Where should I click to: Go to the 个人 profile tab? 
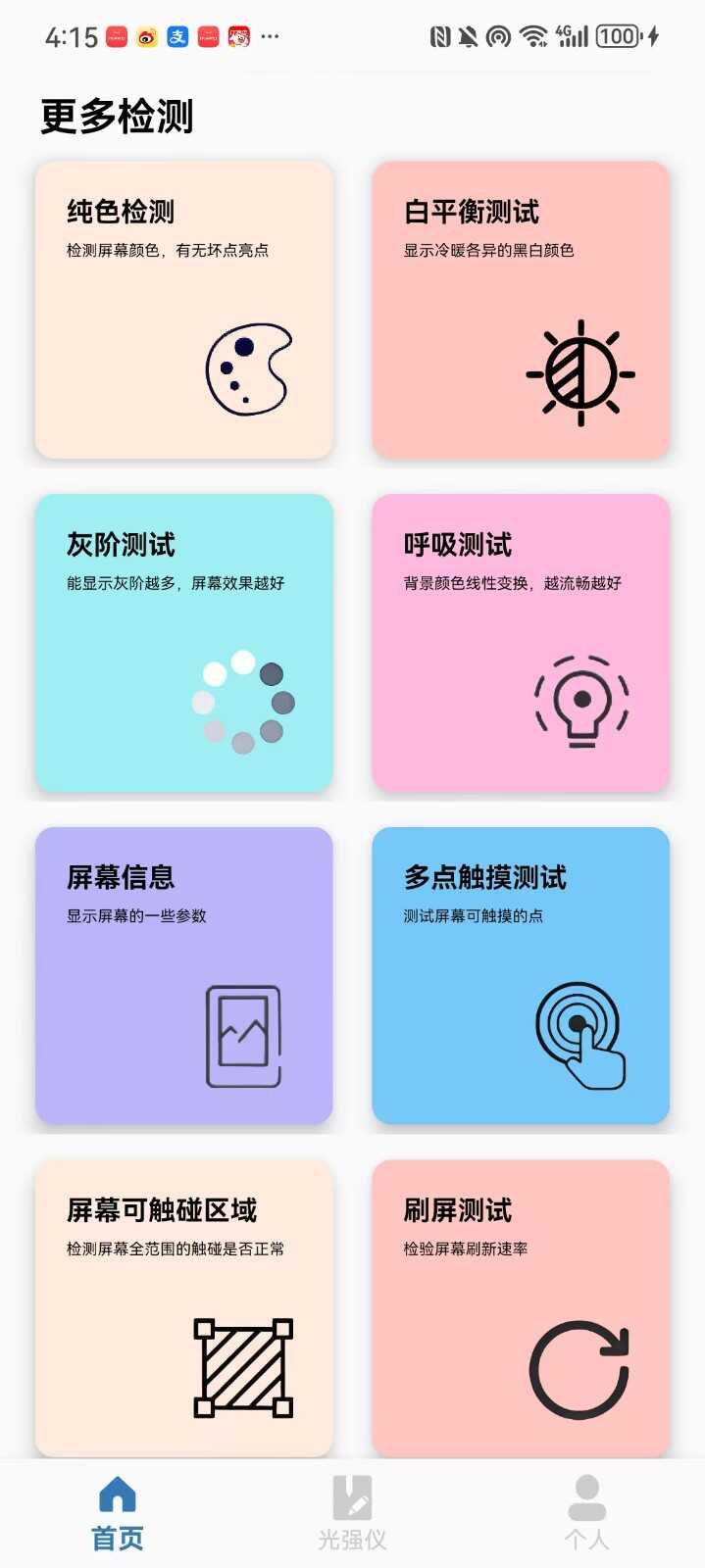point(586,1514)
